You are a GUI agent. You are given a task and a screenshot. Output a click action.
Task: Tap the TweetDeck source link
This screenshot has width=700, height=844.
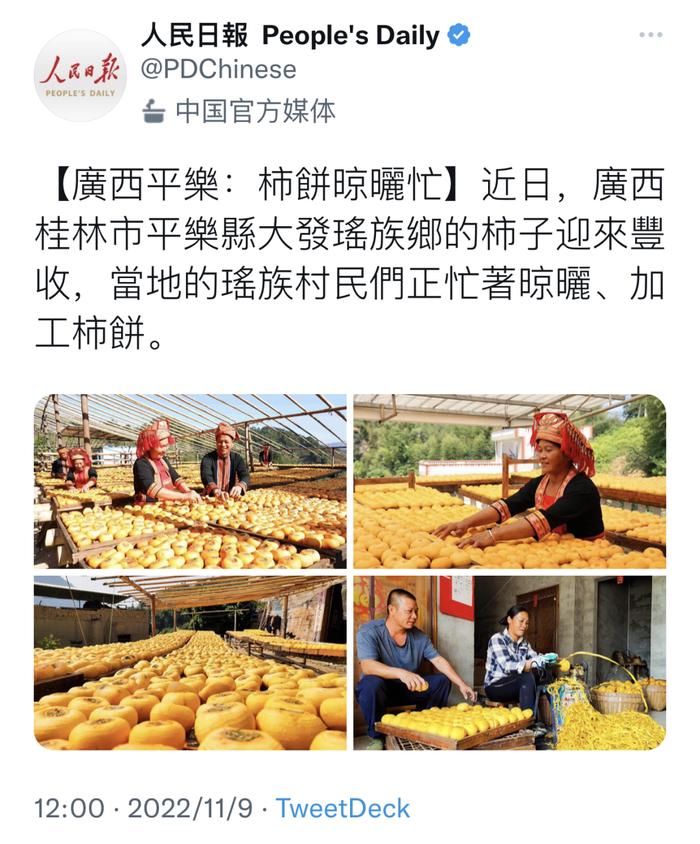[x=342, y=808]
